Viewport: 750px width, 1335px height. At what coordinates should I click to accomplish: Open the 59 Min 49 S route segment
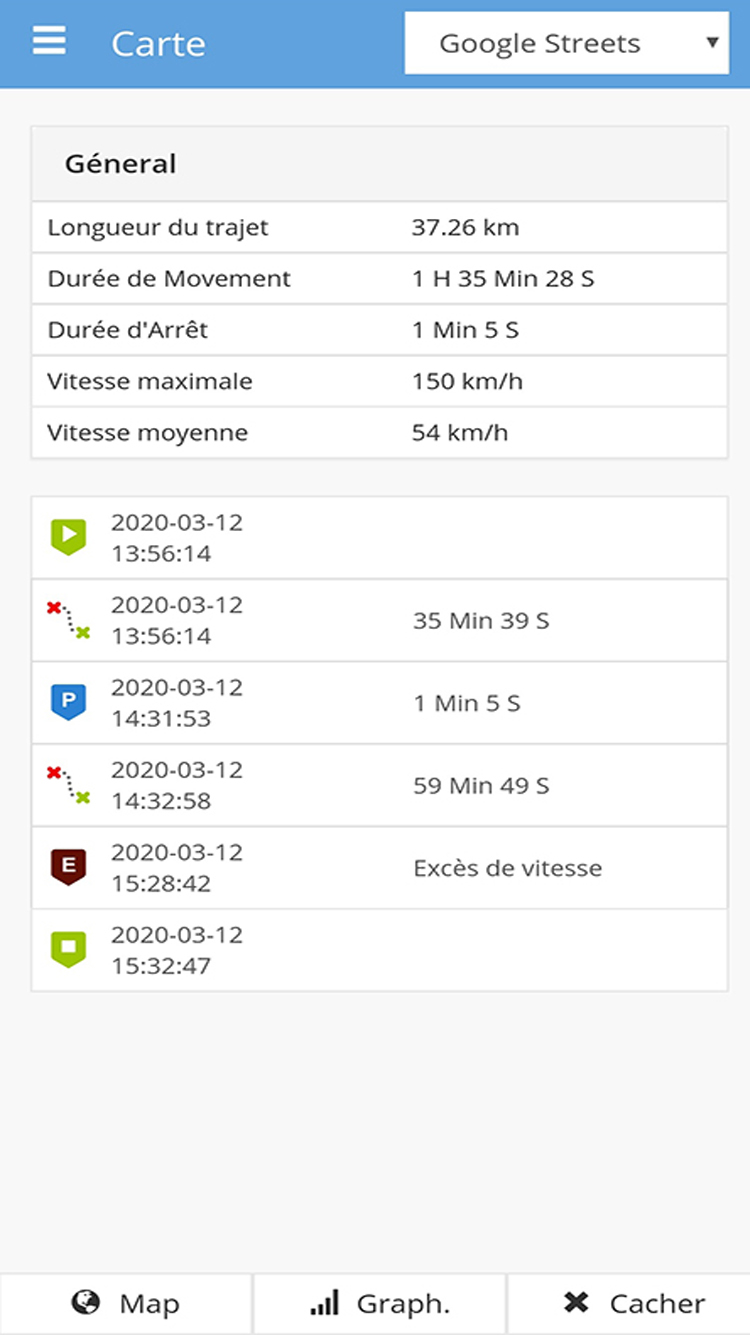tap(379, 785)
